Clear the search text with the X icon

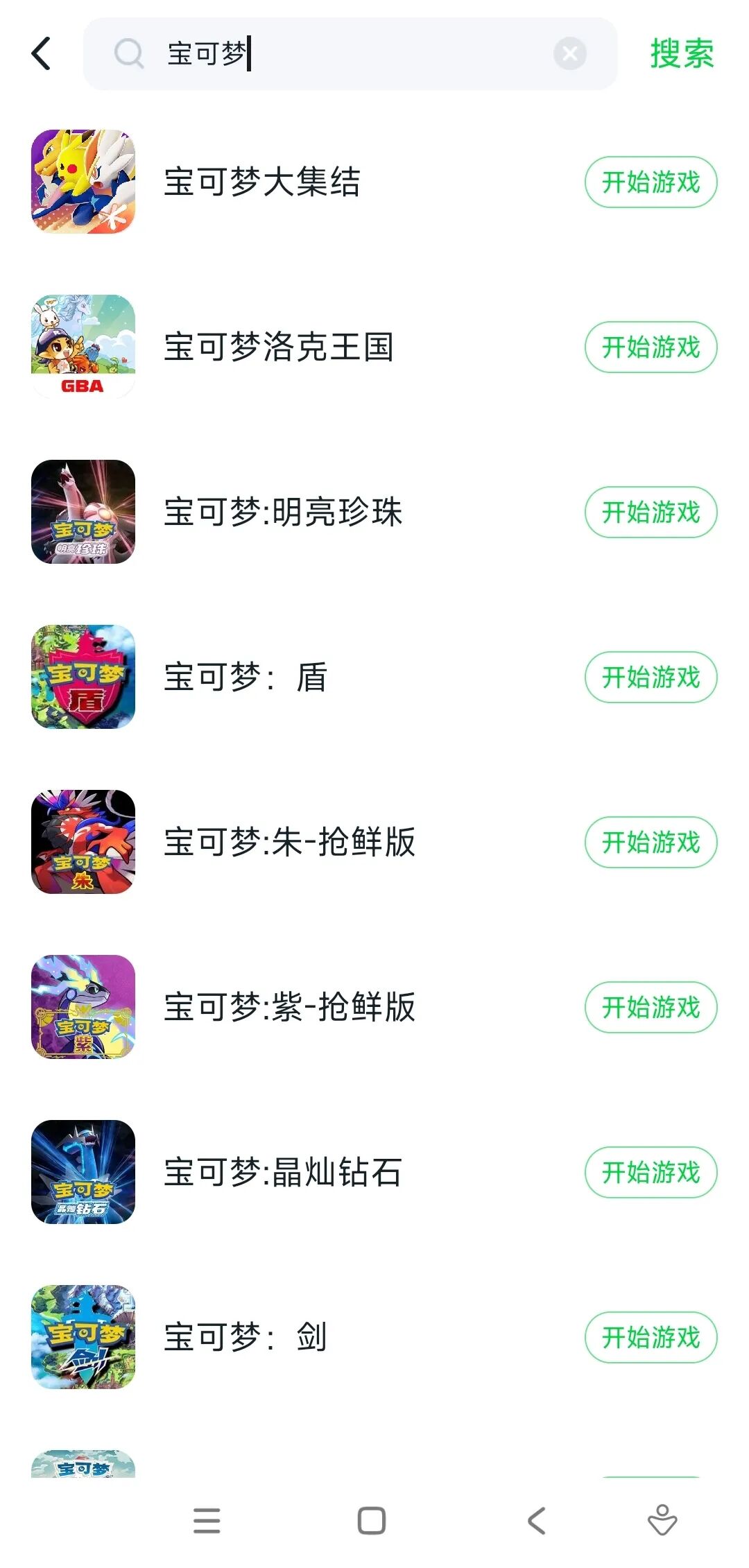[570, 54]
